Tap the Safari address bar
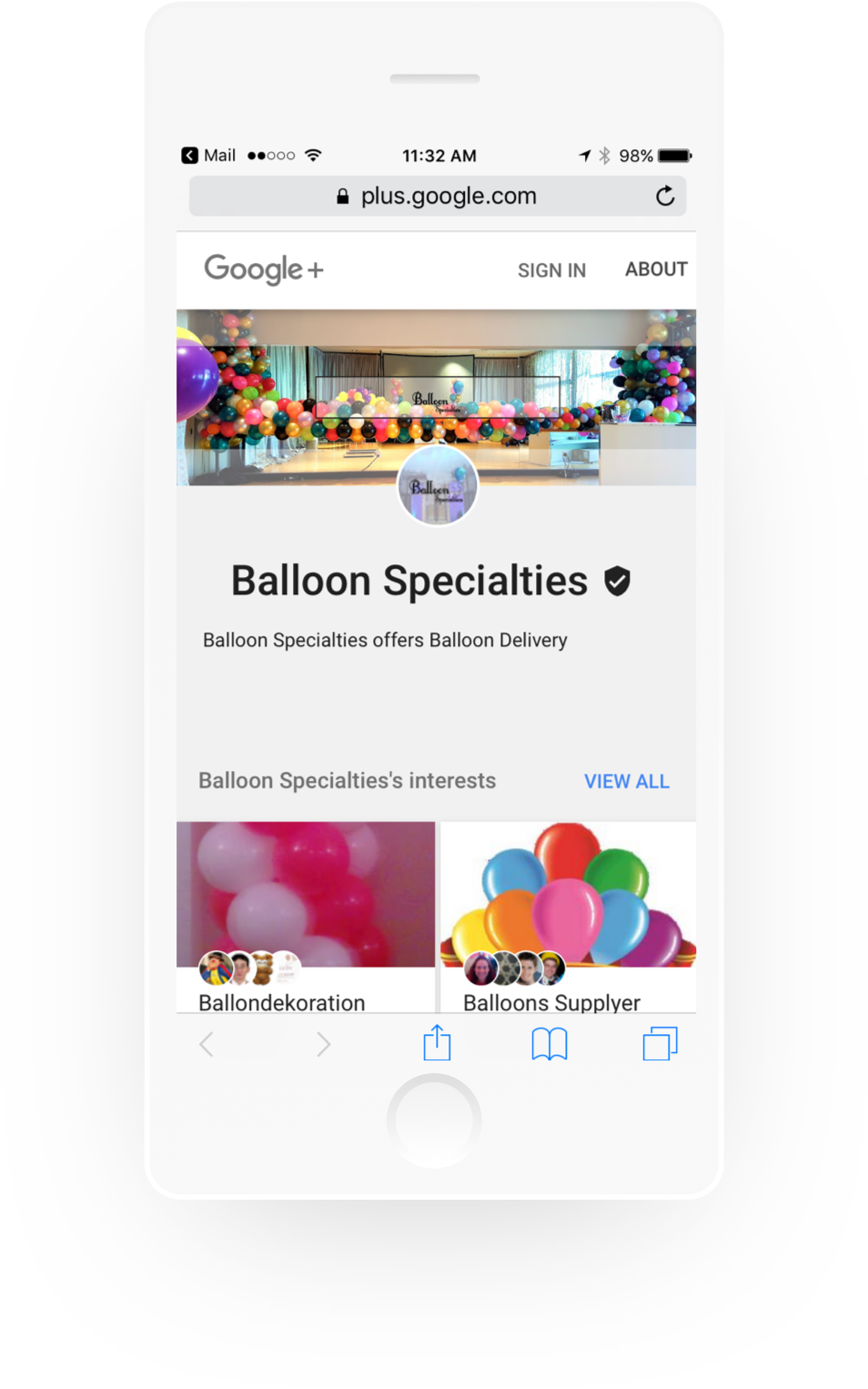This screenshot has height=1389, width=868. (437, 196)
